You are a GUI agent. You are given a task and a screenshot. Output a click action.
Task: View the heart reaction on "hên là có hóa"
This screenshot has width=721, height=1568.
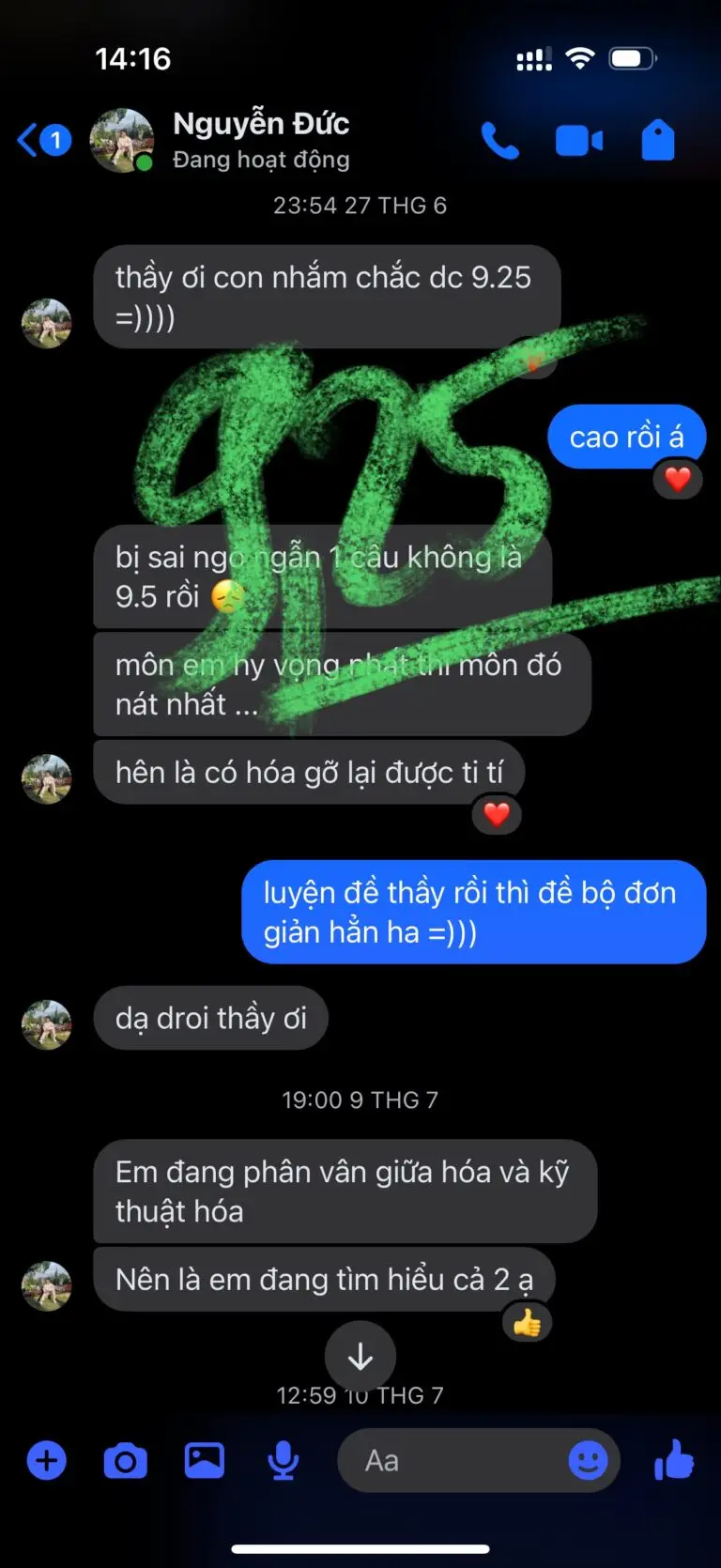pyautogui.click(x=496, y=814)
